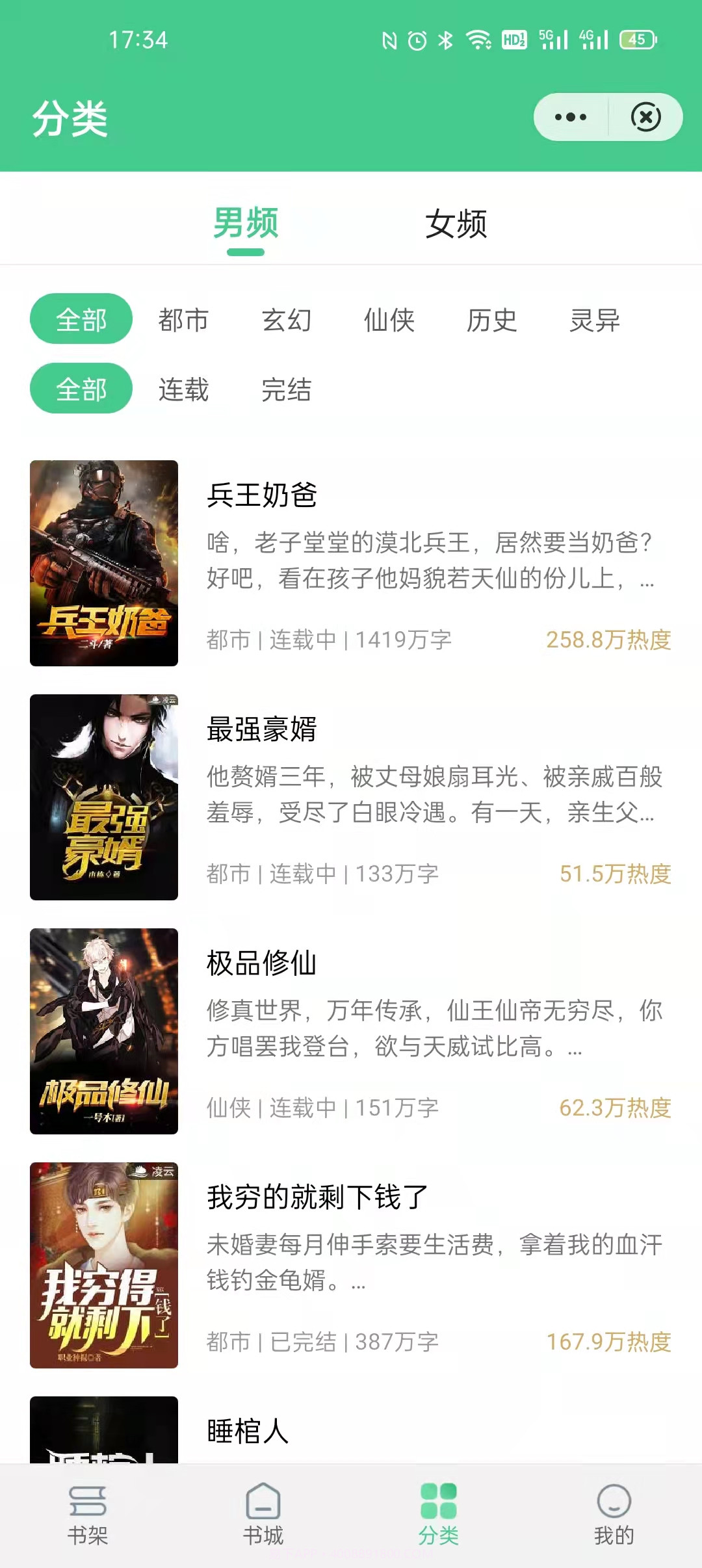Switch to the 女频 channel tab
This screenshot has width=702, height=1568.
[456, 224]
